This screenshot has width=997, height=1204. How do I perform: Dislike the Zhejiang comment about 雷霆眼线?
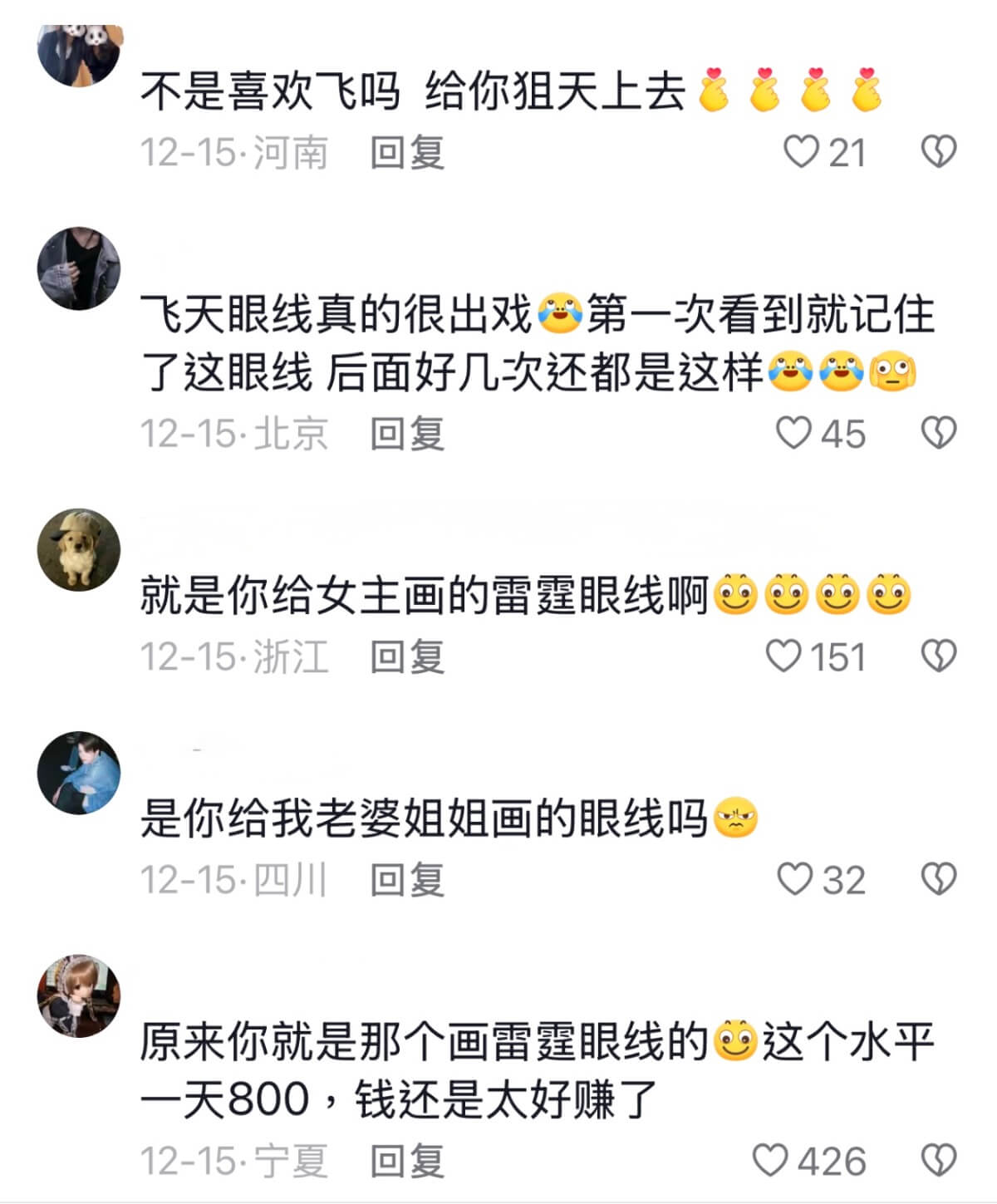[939, 656]
